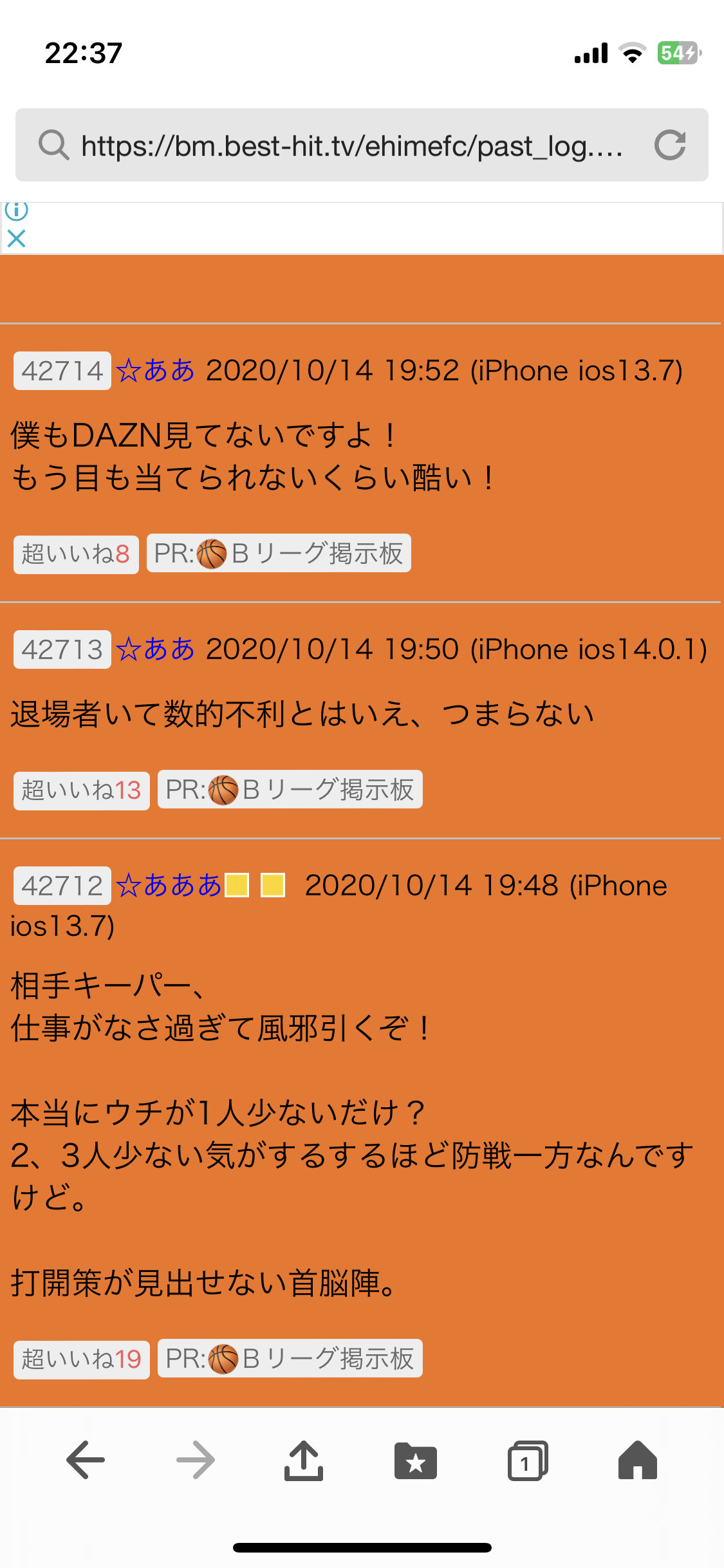Tap post number 42714
Screen dimensions: 724x1568
[62, 371]
